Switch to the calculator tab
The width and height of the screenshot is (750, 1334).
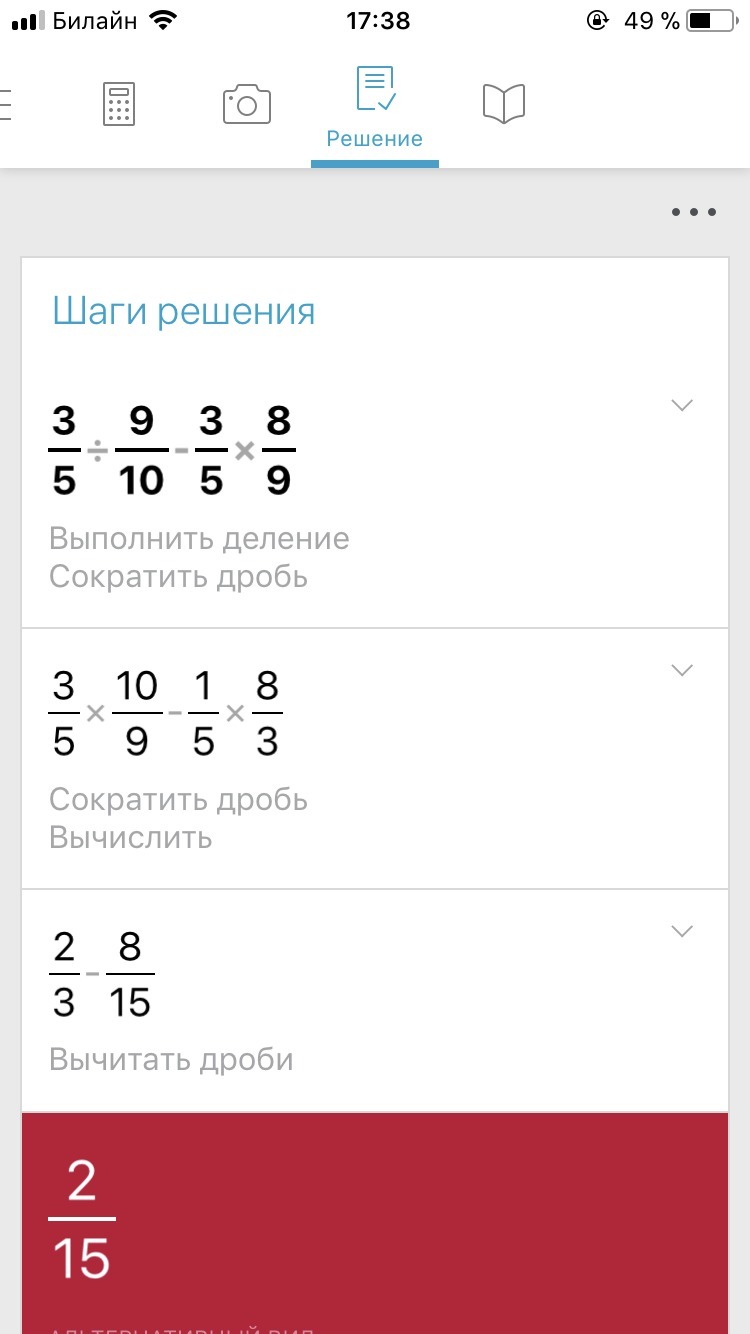point(119,104)
